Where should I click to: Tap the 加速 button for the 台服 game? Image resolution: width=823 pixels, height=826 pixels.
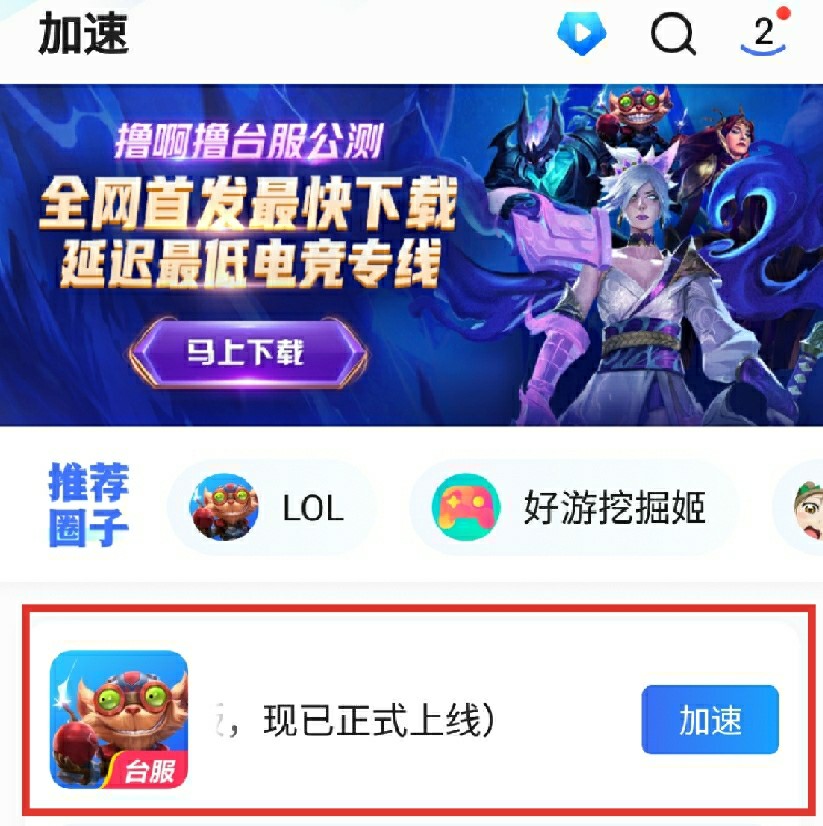pos(709,719)
